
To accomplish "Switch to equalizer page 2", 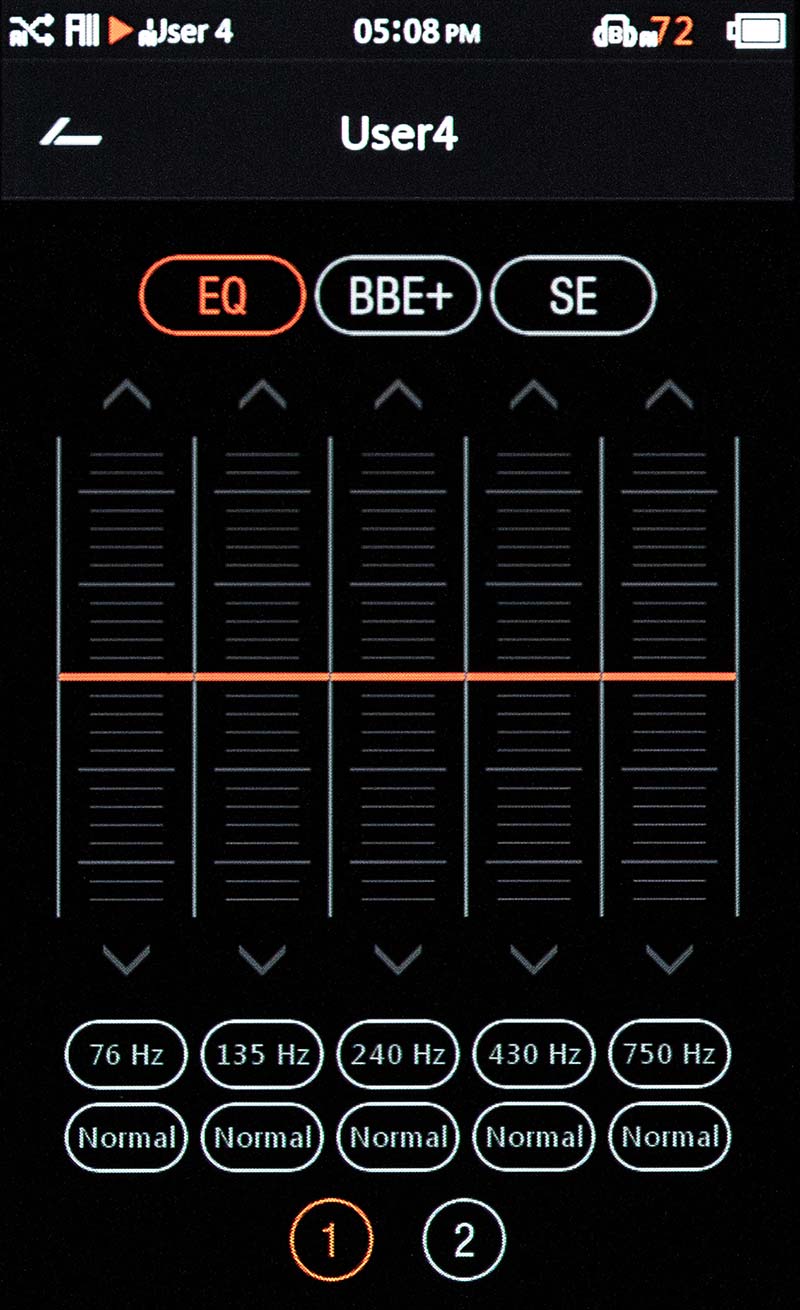I will (464, 1240).
